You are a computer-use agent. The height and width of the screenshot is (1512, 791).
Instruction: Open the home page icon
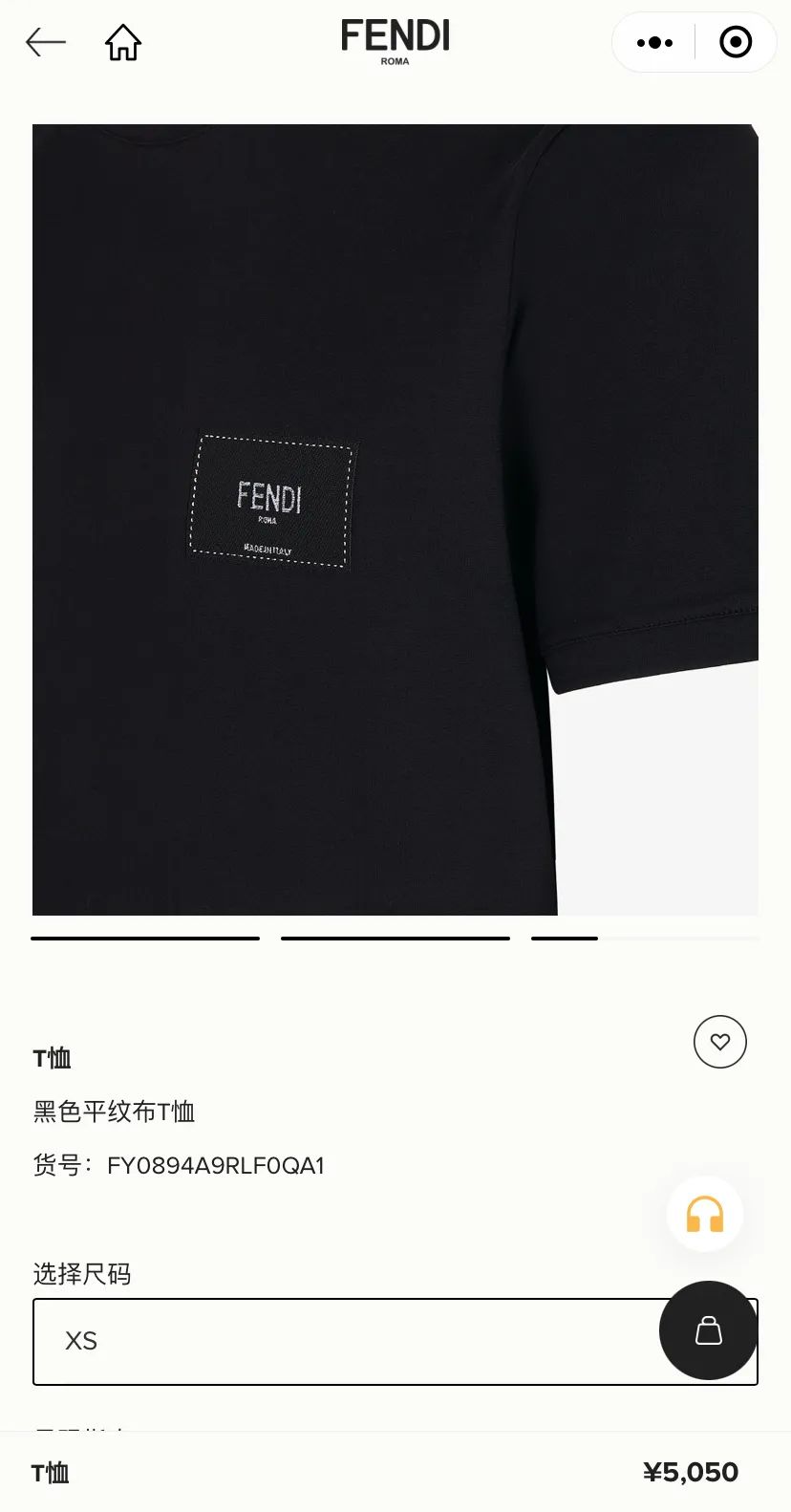(x=123, y=42)
